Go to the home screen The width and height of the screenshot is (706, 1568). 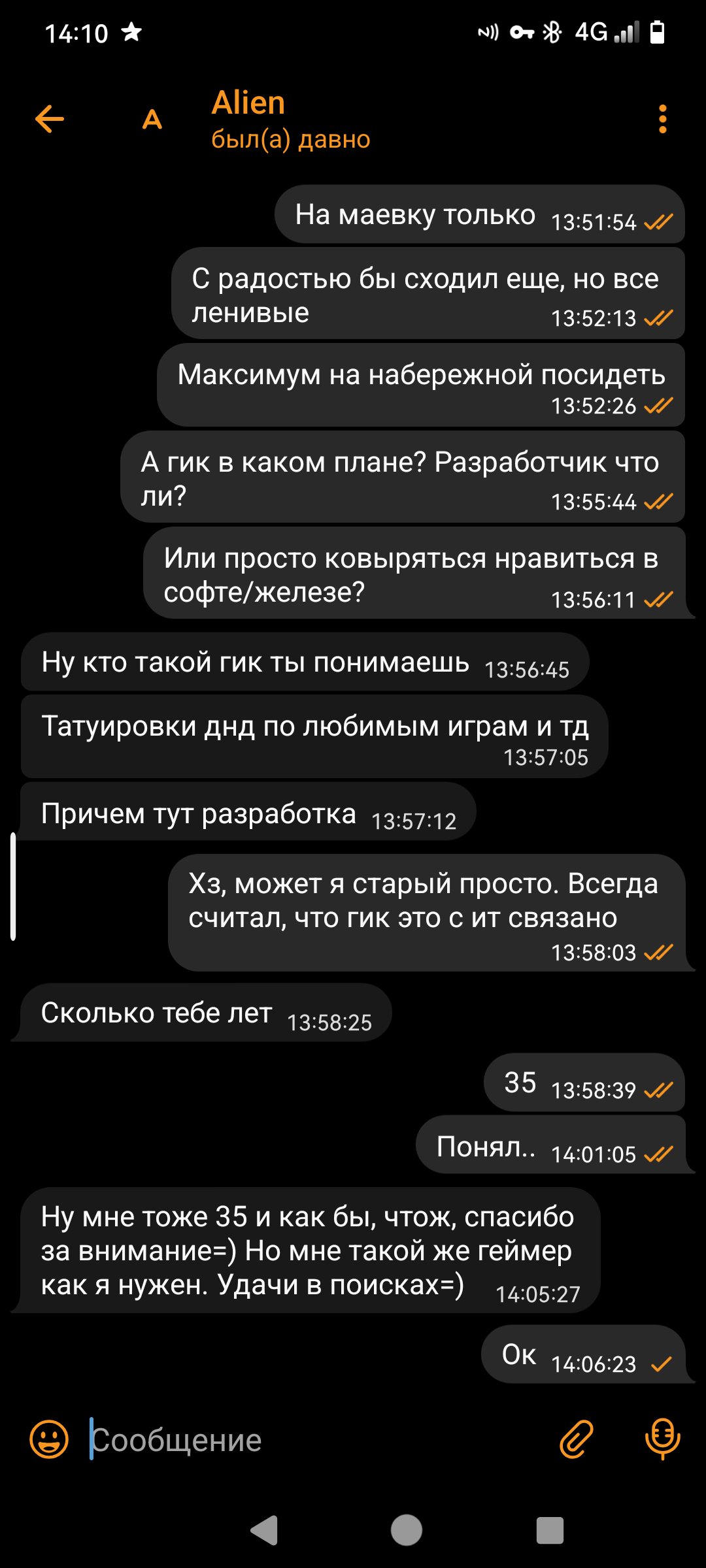point(406,1530)
